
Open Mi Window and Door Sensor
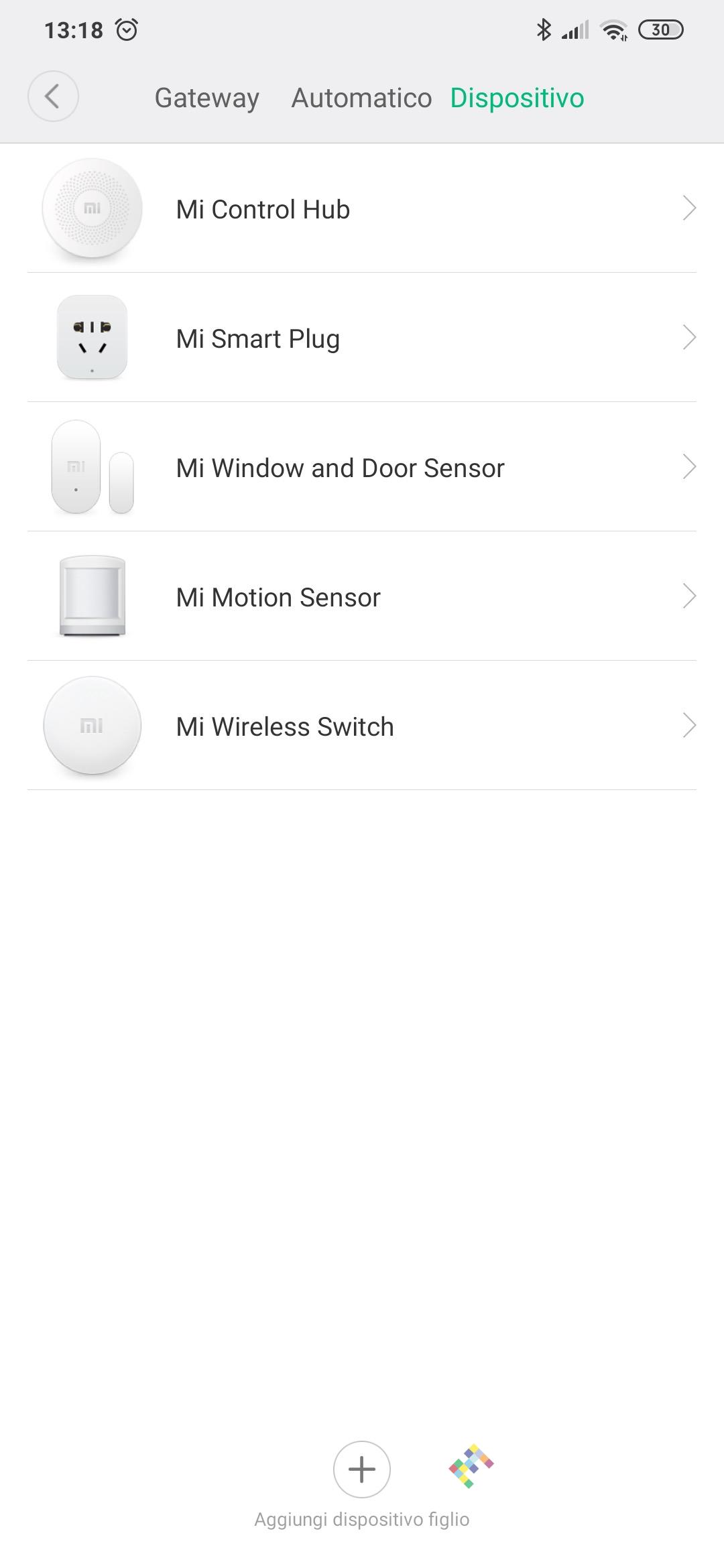[362, 468]
